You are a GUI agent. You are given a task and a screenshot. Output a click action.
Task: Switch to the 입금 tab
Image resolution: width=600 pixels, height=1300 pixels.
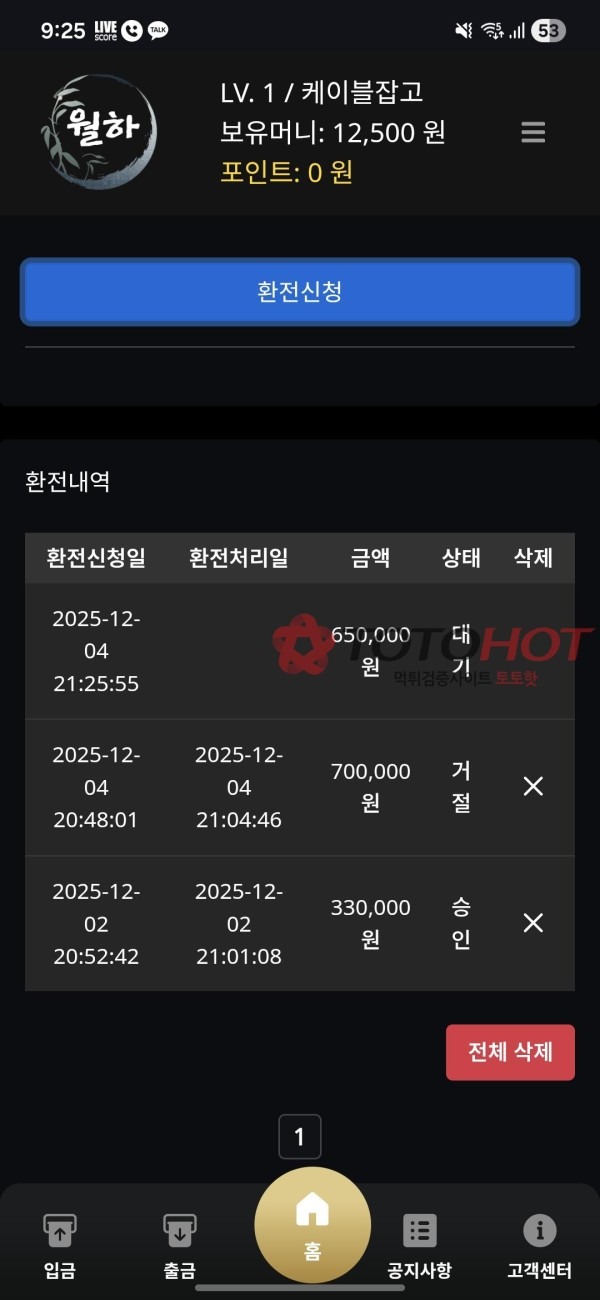59,1245
